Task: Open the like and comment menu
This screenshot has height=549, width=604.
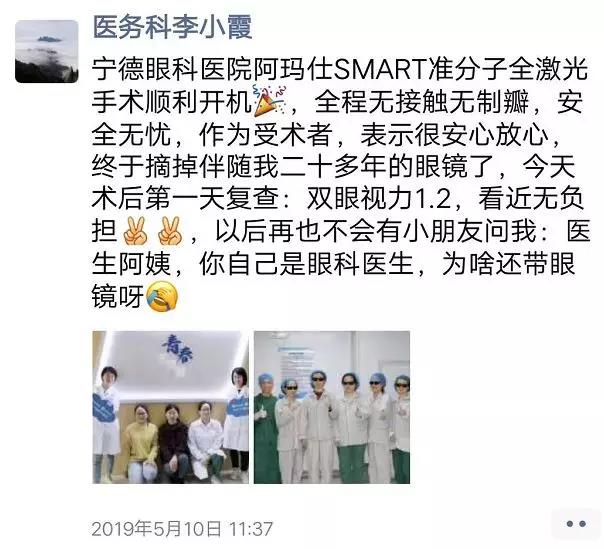Action: coord(575,524)
